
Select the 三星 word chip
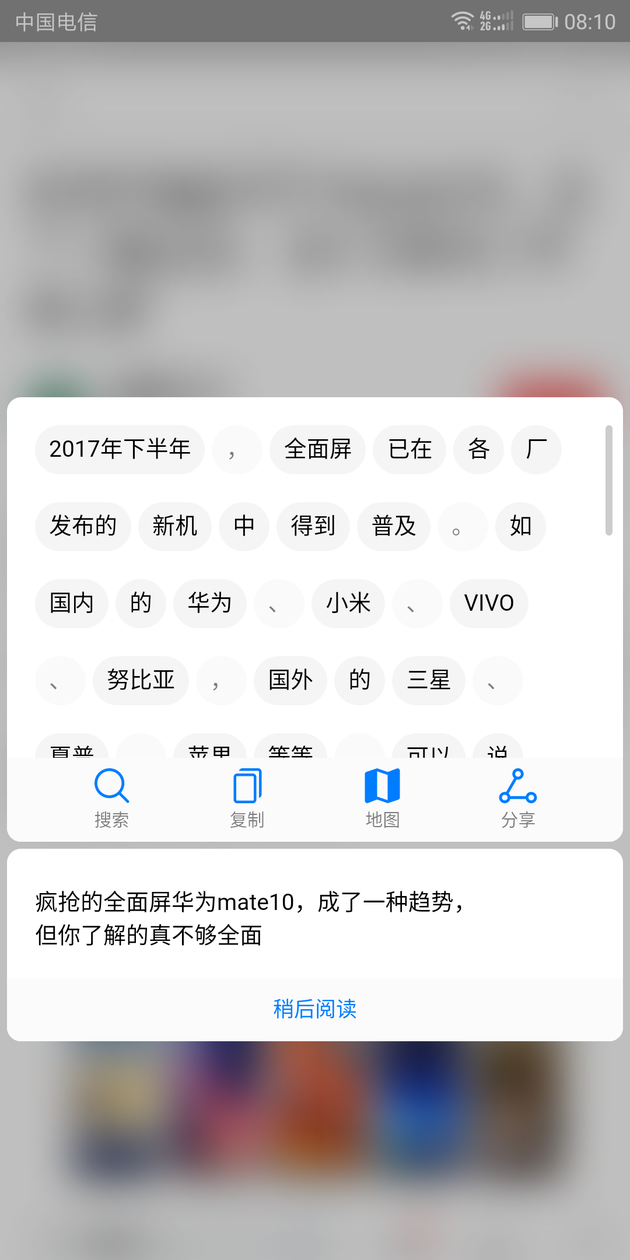coord(428,681)
